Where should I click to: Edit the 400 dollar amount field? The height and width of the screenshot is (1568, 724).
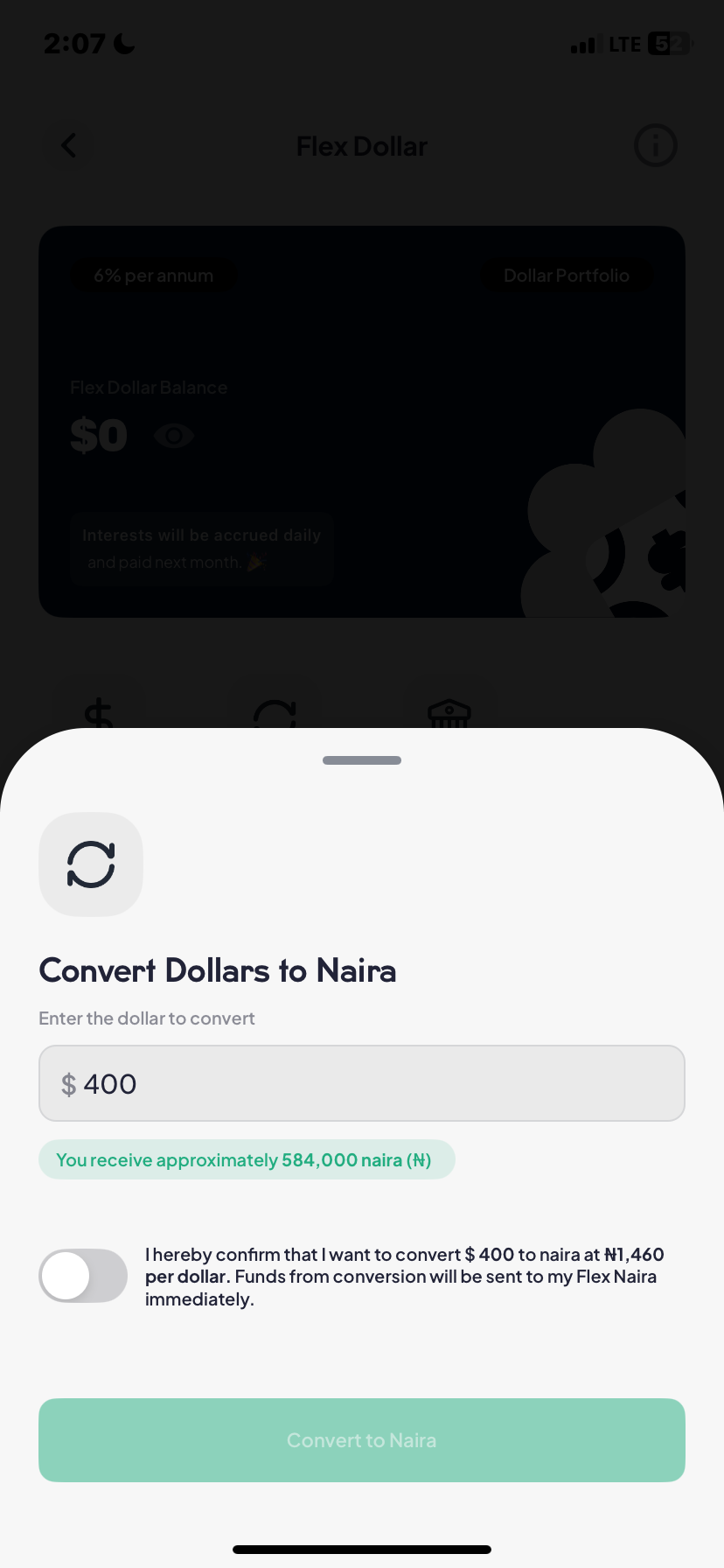pos(361,1083)
